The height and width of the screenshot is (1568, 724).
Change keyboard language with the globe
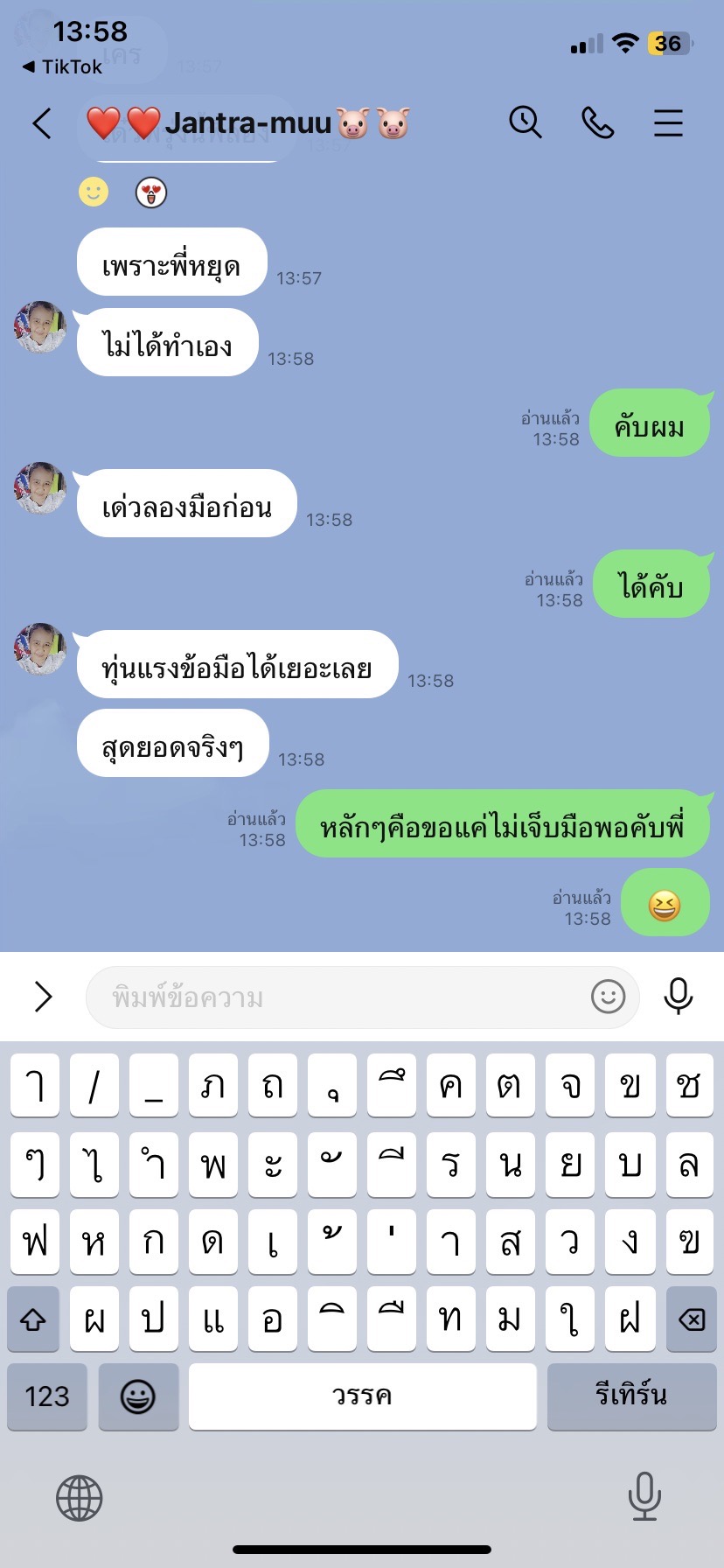pyautogui.click(x=80, y=1497)
